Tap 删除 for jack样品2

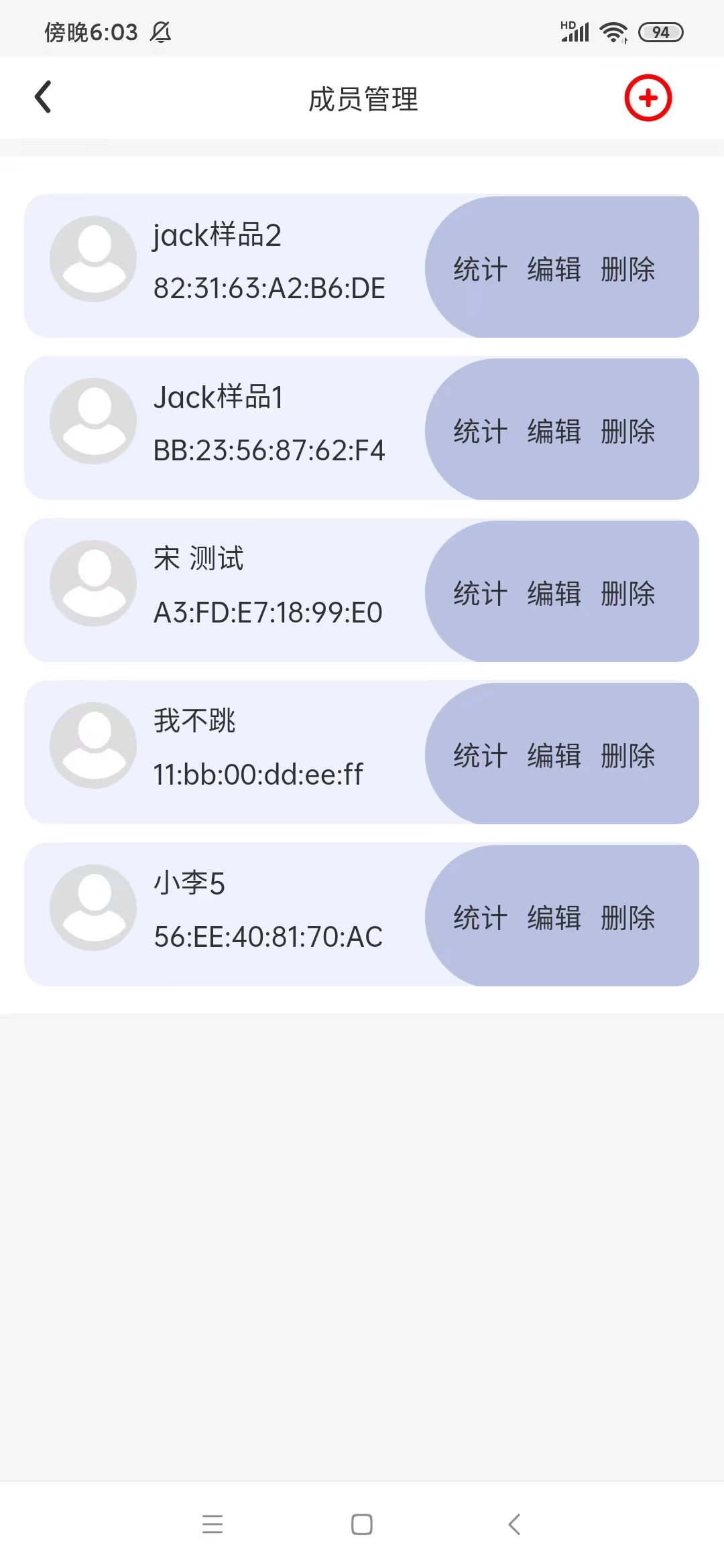tap(627, 268)
